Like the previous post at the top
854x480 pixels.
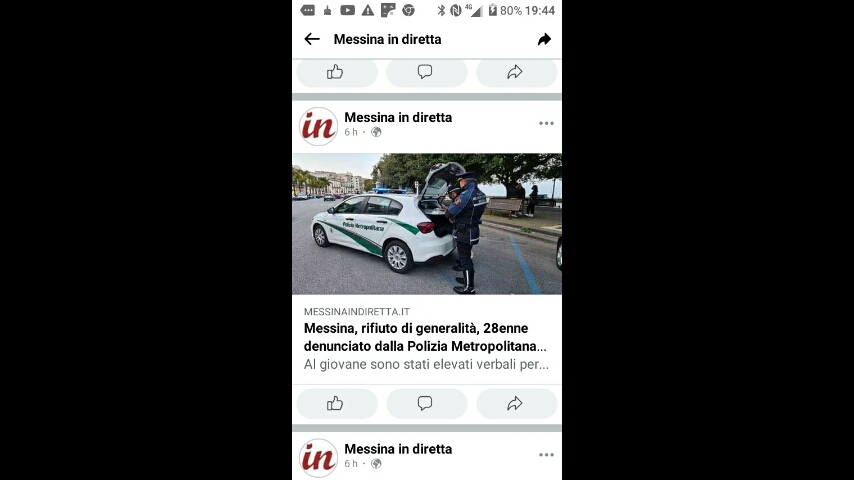click(336, 72)
